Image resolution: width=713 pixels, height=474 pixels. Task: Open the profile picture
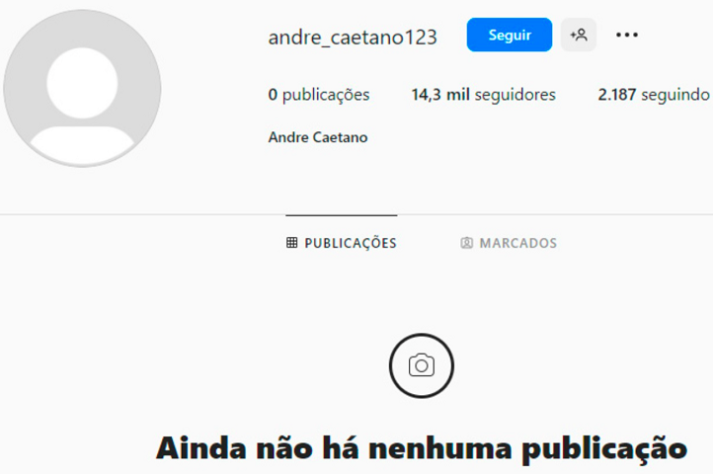pyautogui.click(x=82, y=88)
